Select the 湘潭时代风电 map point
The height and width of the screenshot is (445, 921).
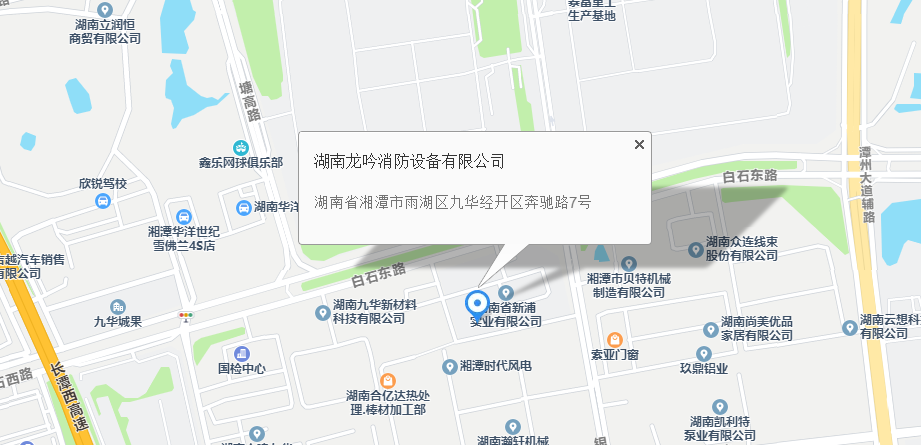point(450,367)
